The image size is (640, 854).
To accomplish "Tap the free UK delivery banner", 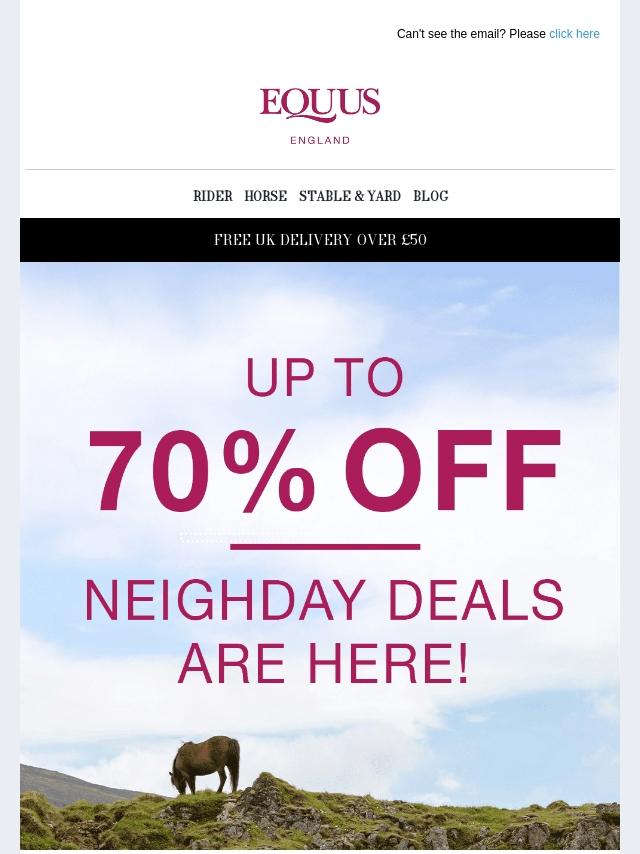I will tap(320, 240).
